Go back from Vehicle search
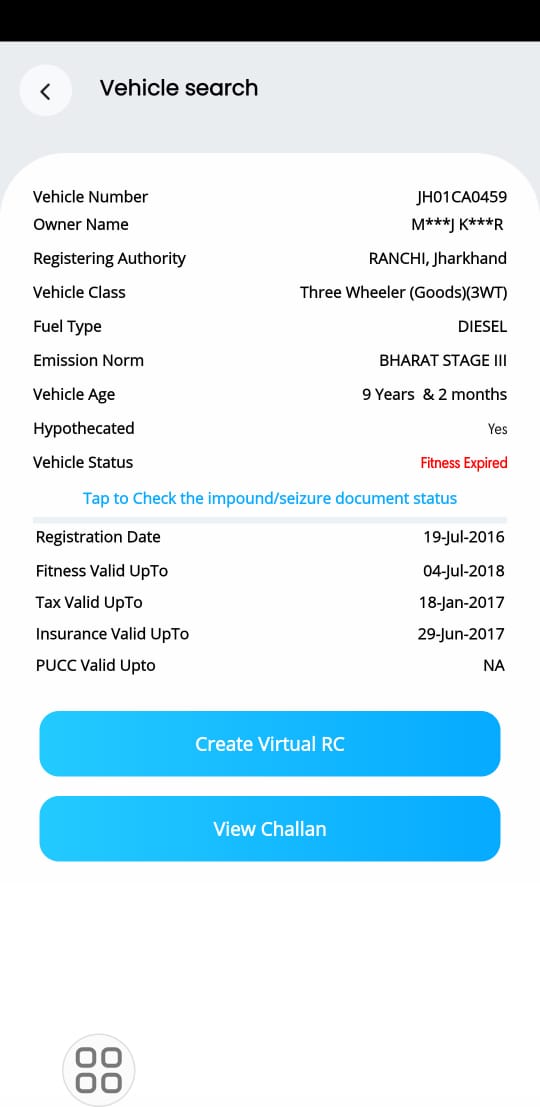 click(x=45, y=90)
